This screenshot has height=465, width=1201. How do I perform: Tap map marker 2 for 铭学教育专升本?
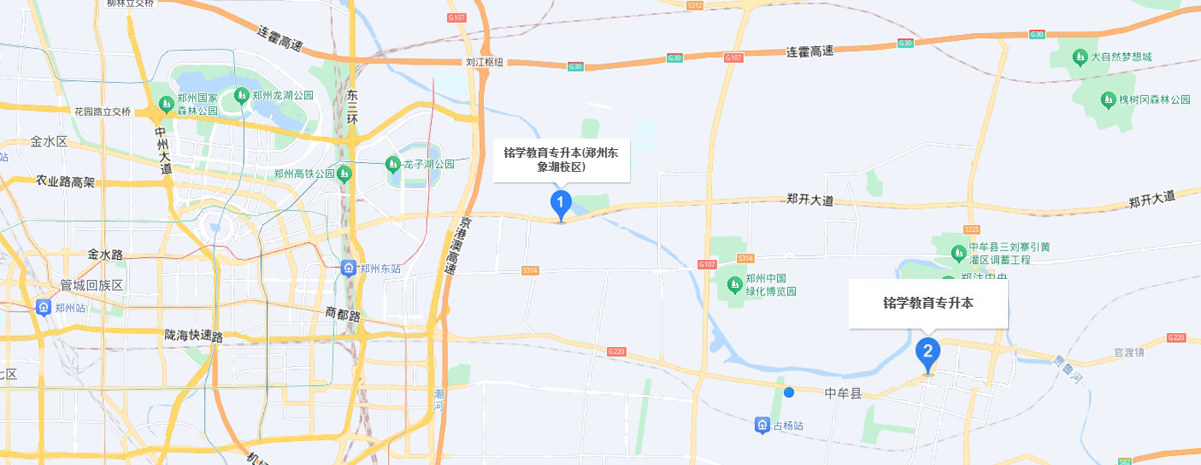coord(928,352)
